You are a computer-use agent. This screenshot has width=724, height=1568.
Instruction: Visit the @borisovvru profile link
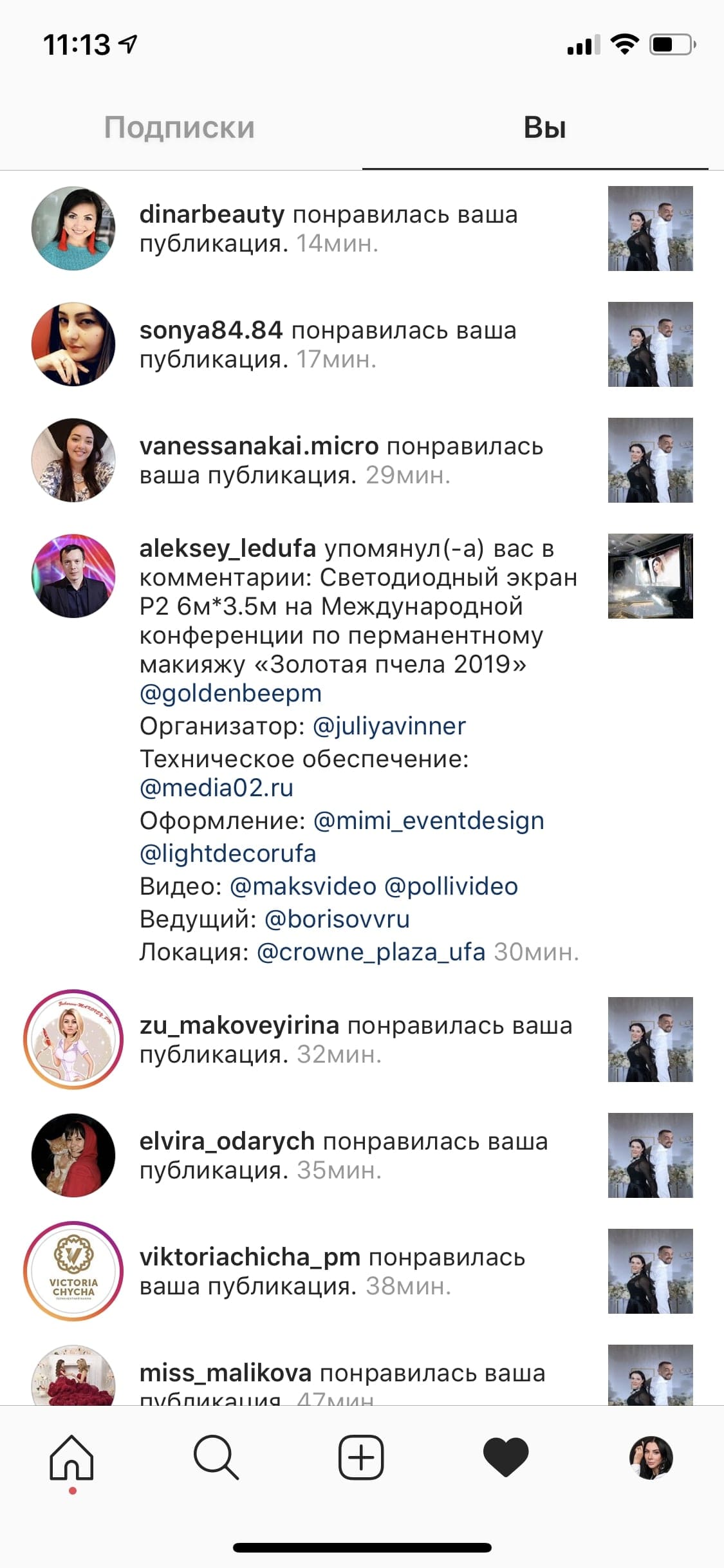[x=337, y=919]
